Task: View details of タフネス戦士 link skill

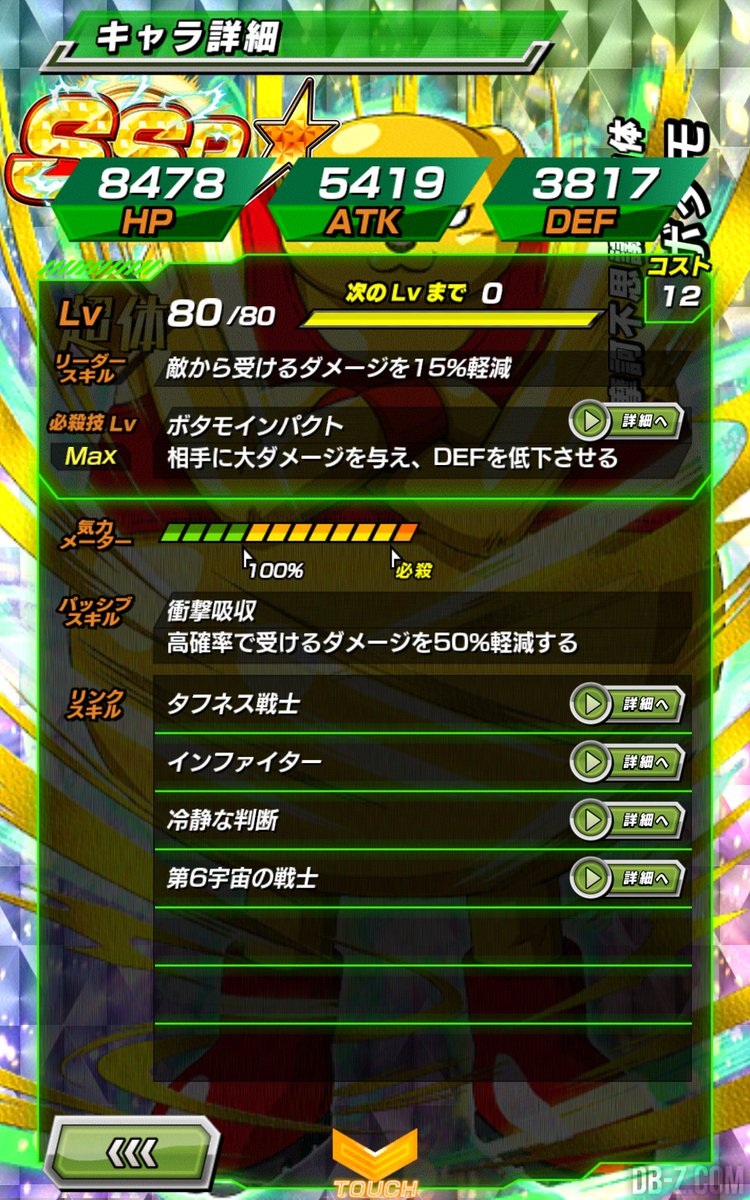Action: point(626,704)
